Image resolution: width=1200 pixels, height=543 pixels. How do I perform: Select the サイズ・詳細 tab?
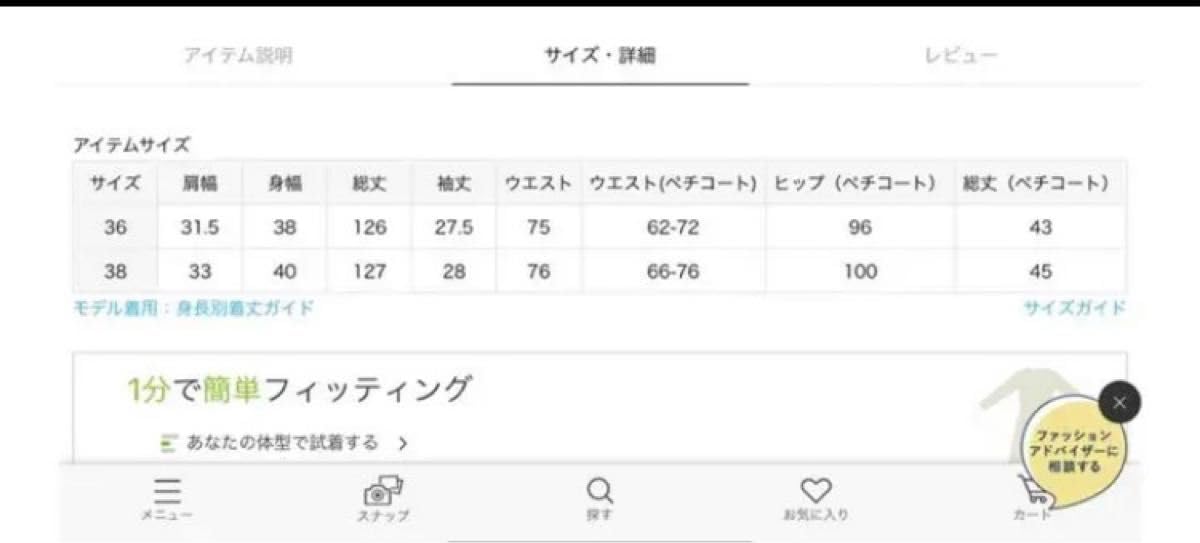[600, 55]
